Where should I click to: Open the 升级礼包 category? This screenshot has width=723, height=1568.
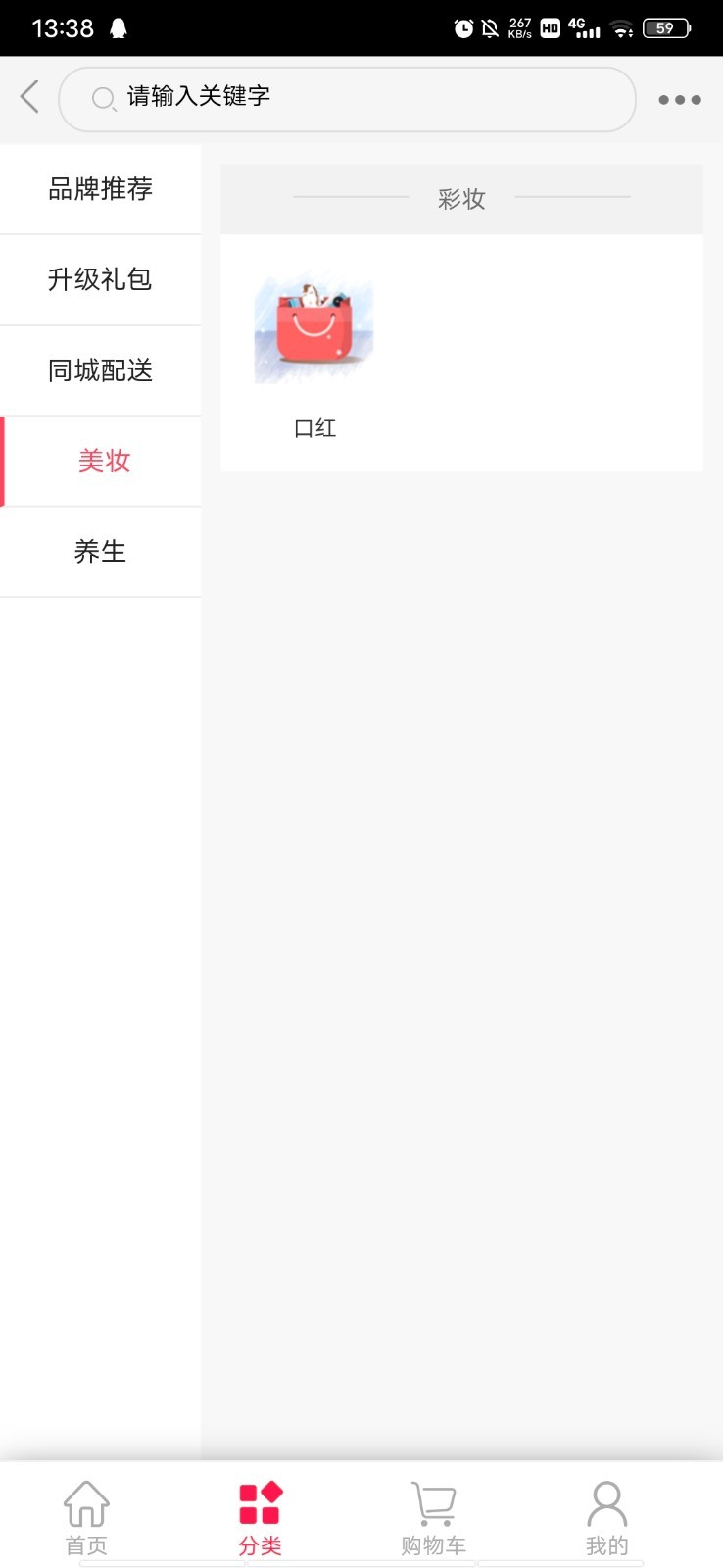(101, 279)
